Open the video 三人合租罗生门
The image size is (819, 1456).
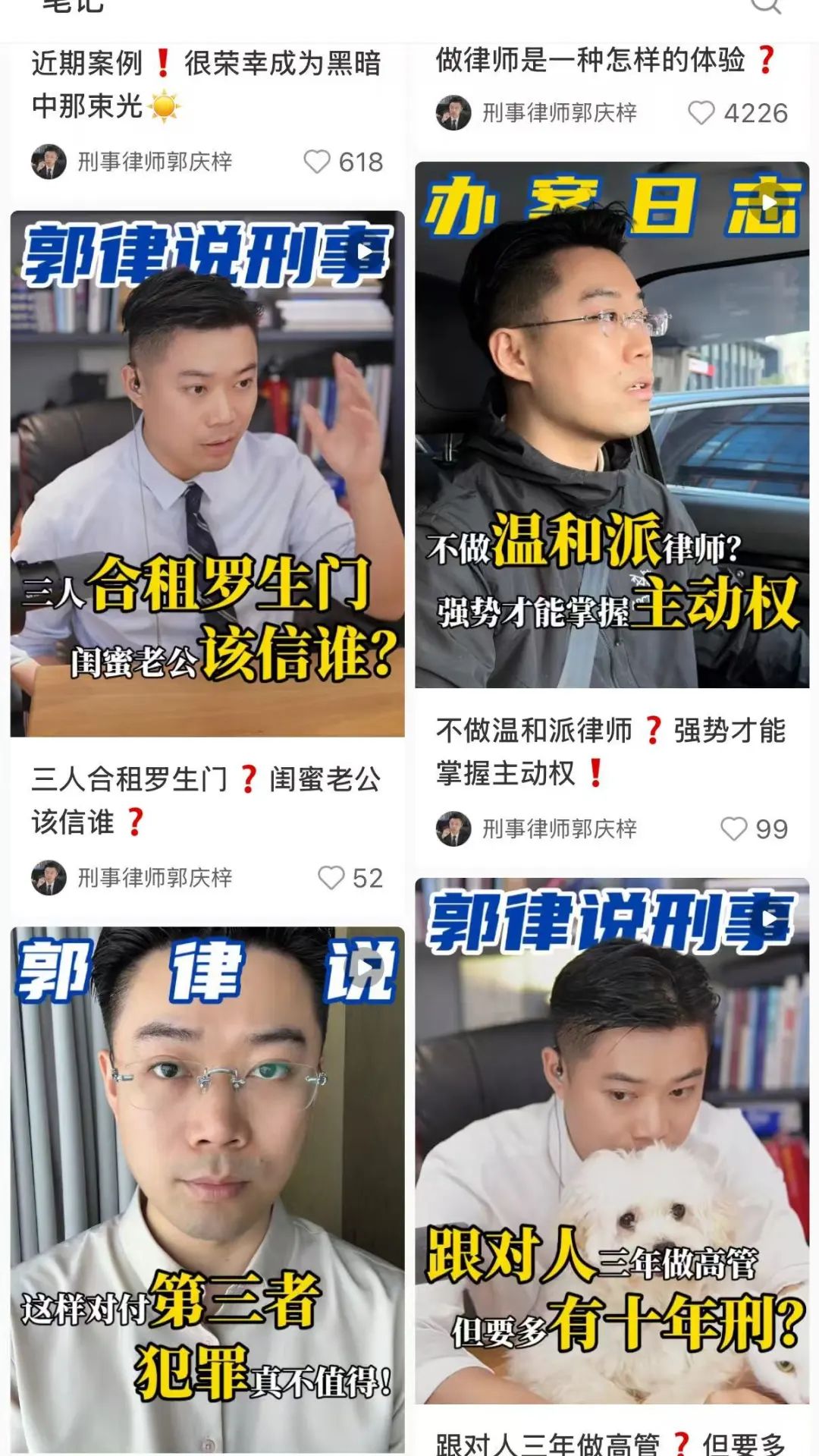pyautogui.click(x=207, y=473)
